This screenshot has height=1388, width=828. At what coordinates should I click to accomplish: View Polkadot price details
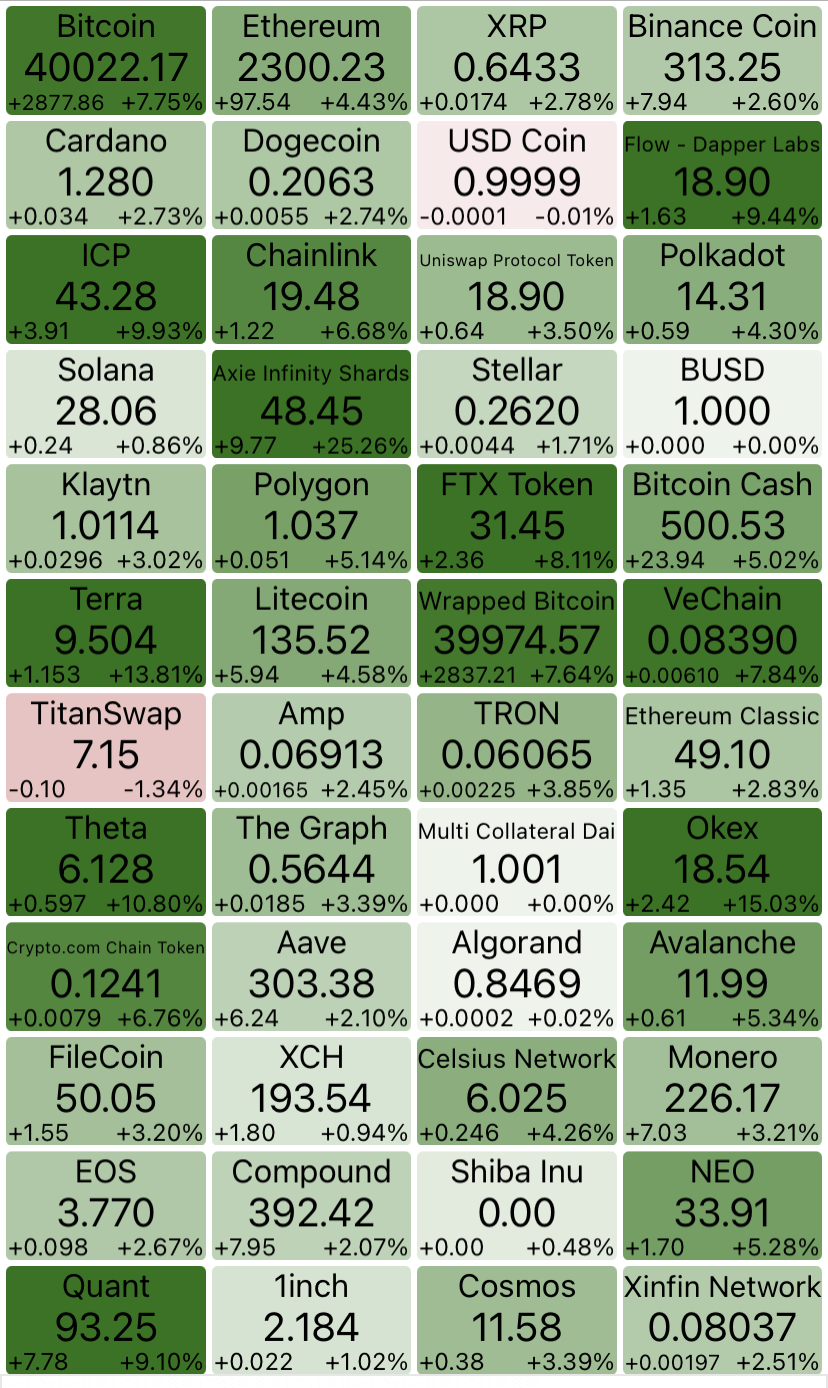(722, 289)
